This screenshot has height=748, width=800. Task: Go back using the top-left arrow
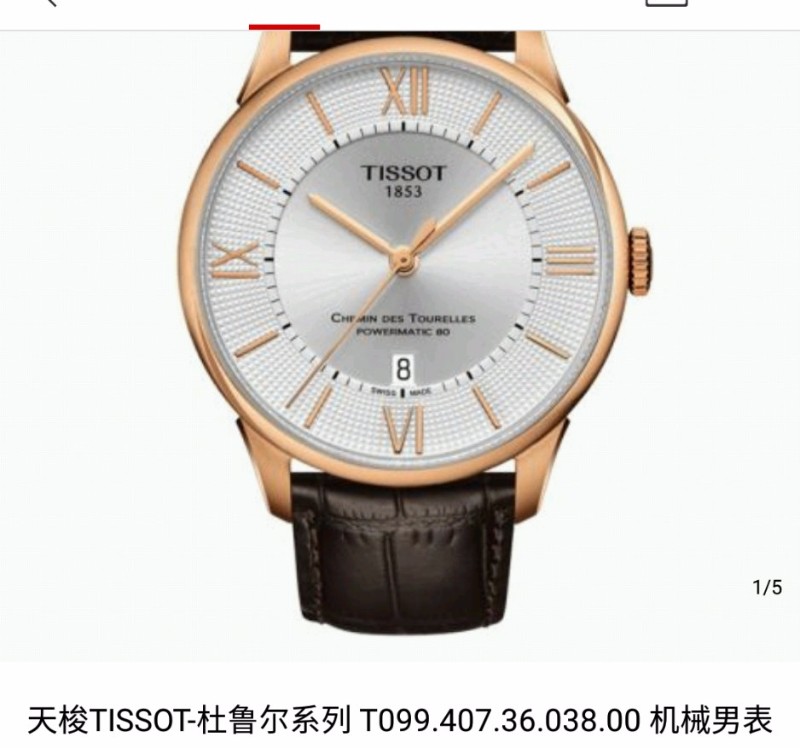52,4
